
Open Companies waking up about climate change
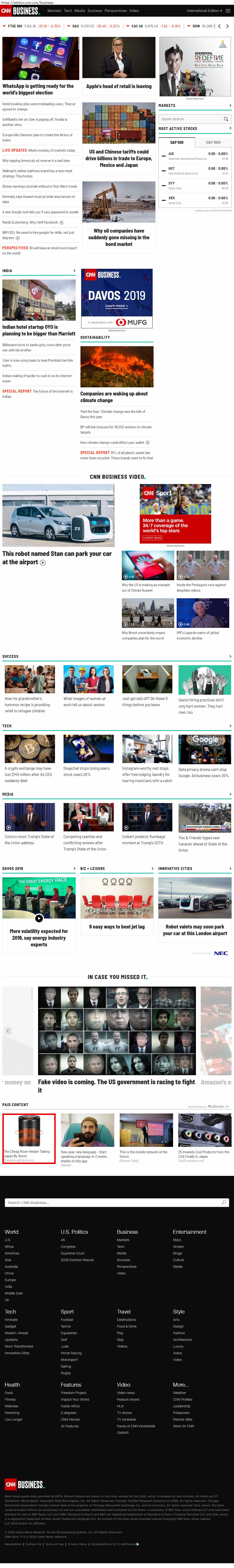tap(114, 397)
